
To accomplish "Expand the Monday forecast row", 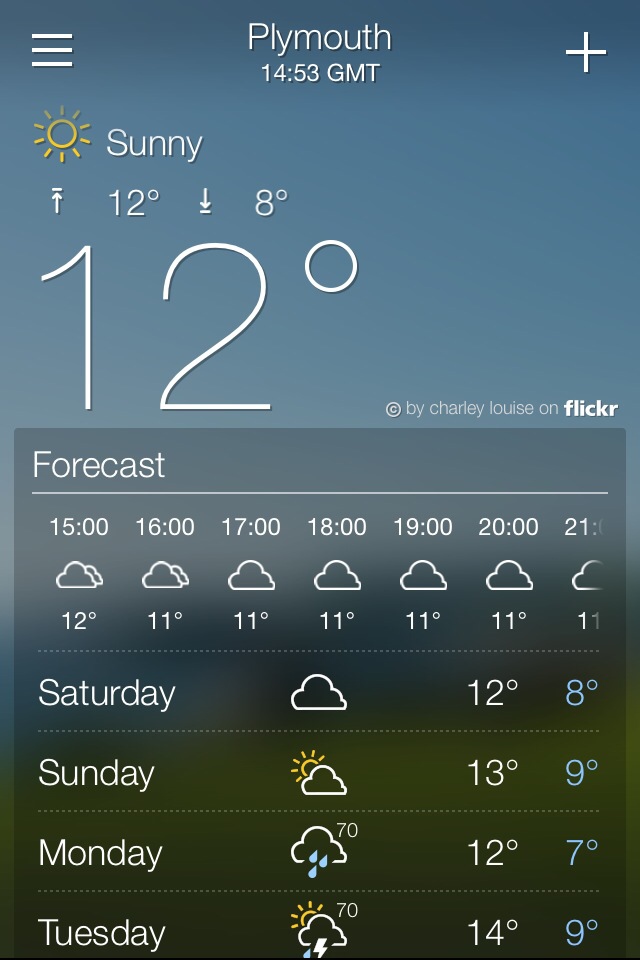I will click(x=318, y=852).
